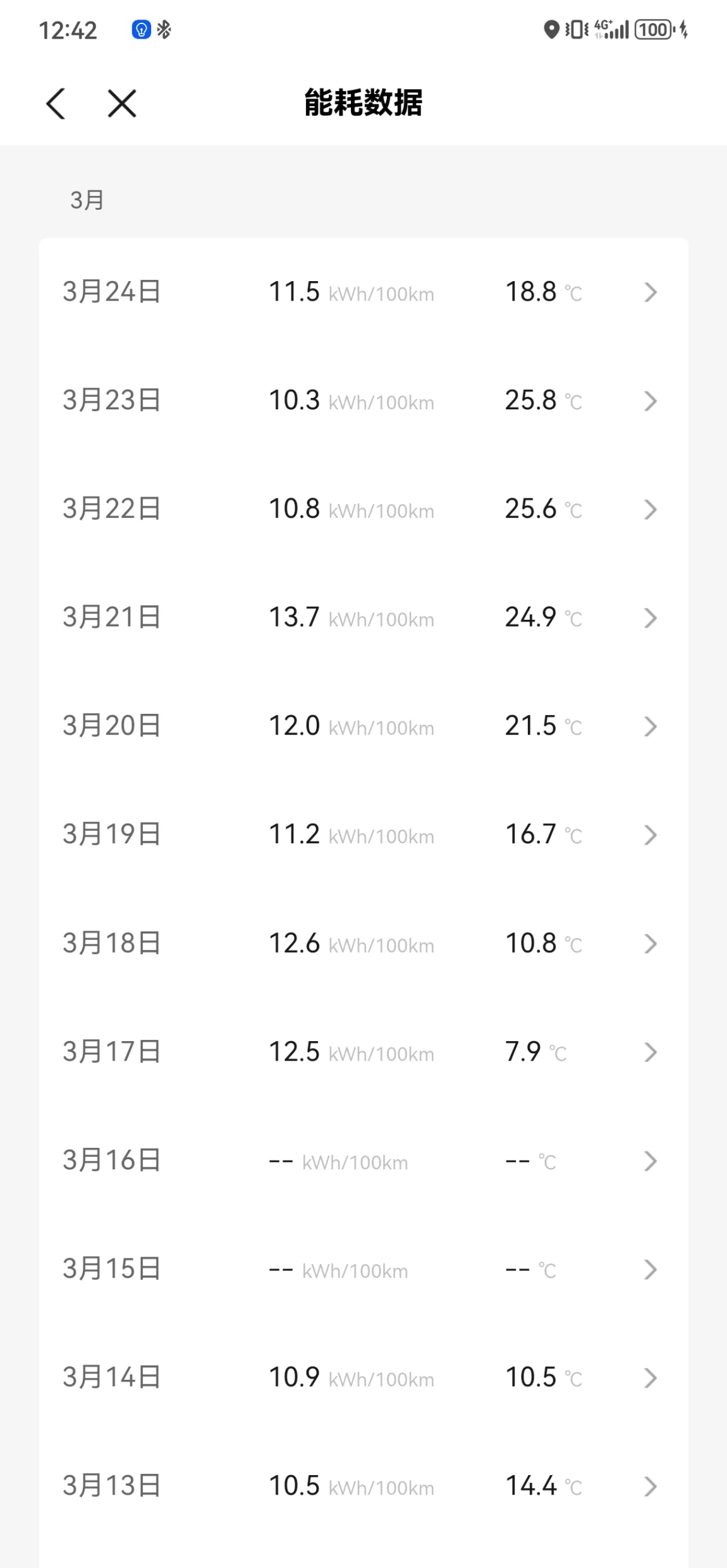Go back using the back arrow

[56, 103]
